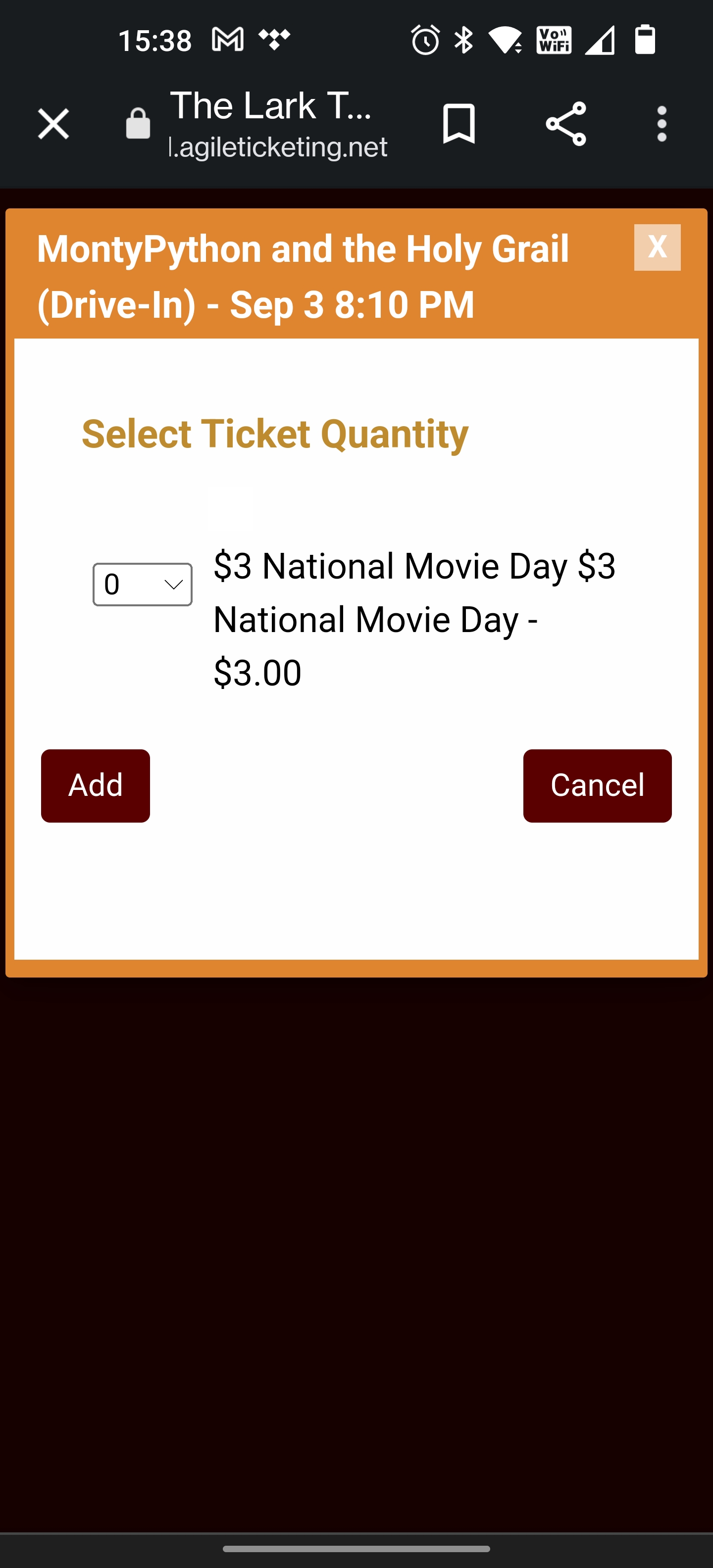Cancel the ticket quantity selection
Image resolution: width=713 pixels, height=1568 pixels.
[597, 785]
